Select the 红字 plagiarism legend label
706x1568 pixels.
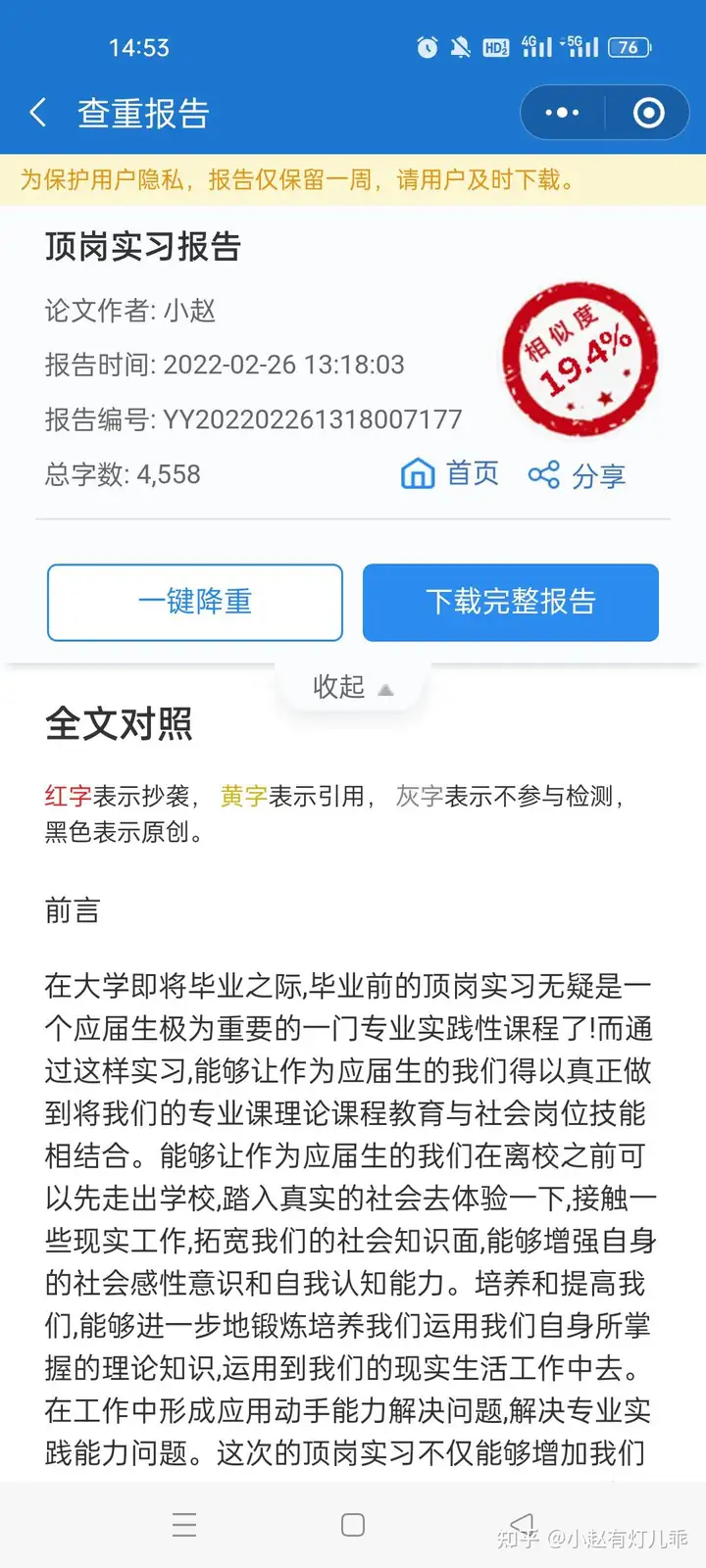coord(66,796)
